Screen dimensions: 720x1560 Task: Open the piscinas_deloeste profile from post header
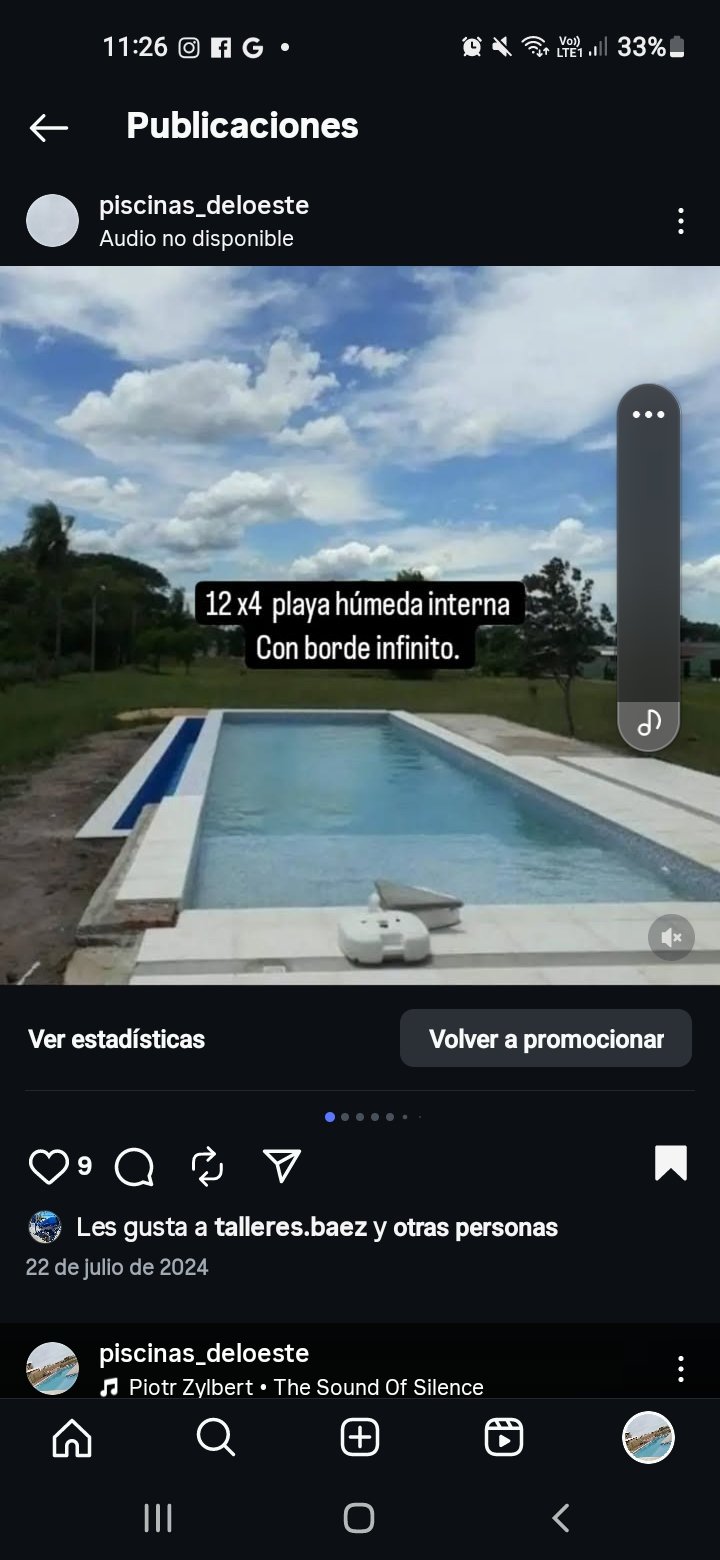(x=204, y=206)
